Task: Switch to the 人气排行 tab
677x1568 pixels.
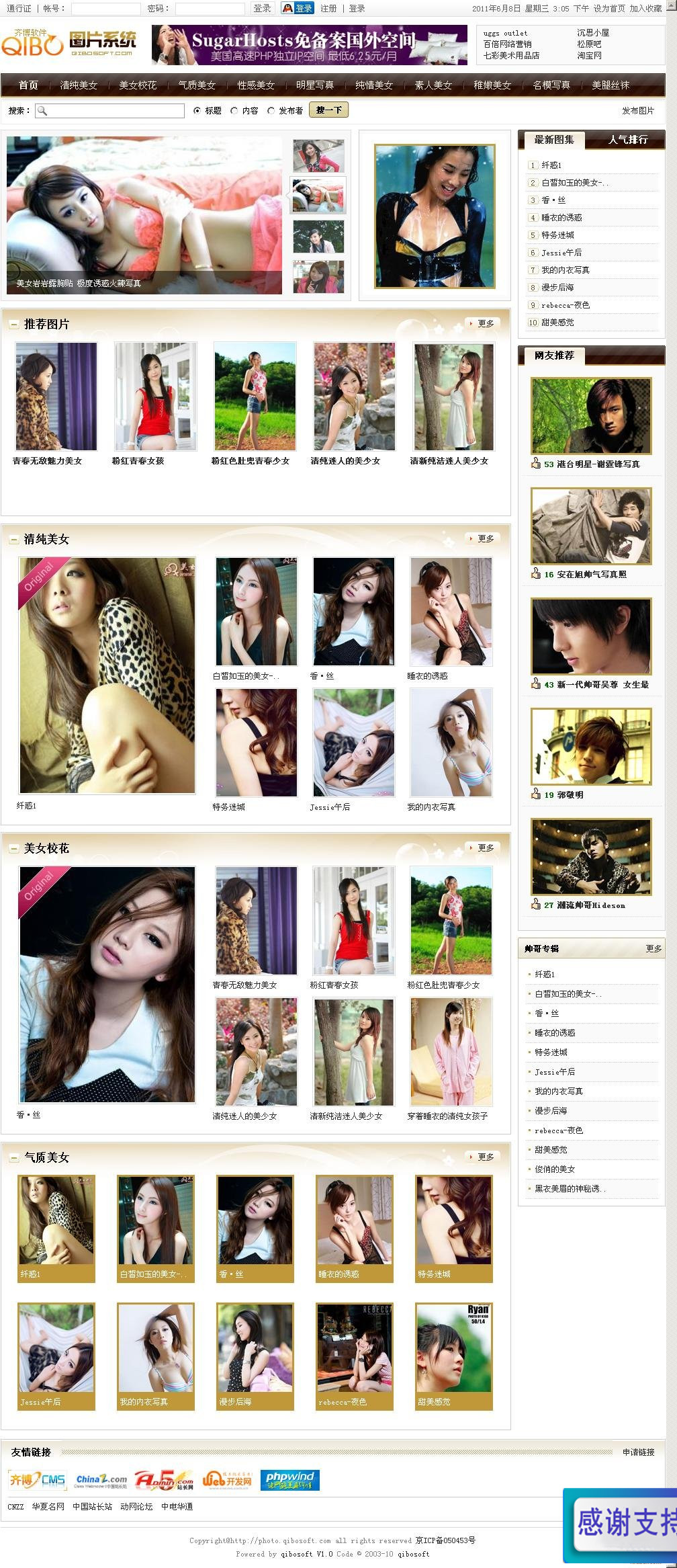Action: point(627,140)
